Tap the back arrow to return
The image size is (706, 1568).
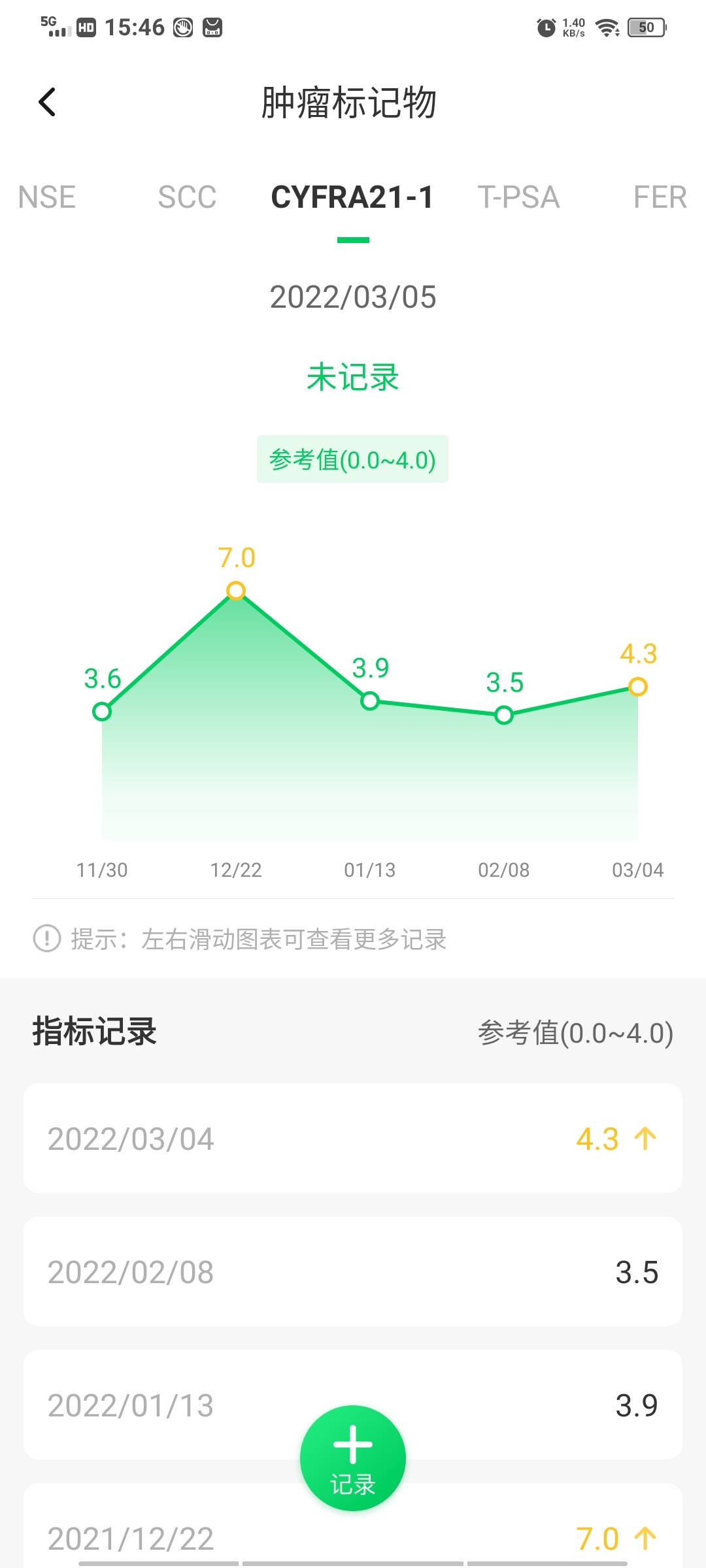(x=46, y=103)
